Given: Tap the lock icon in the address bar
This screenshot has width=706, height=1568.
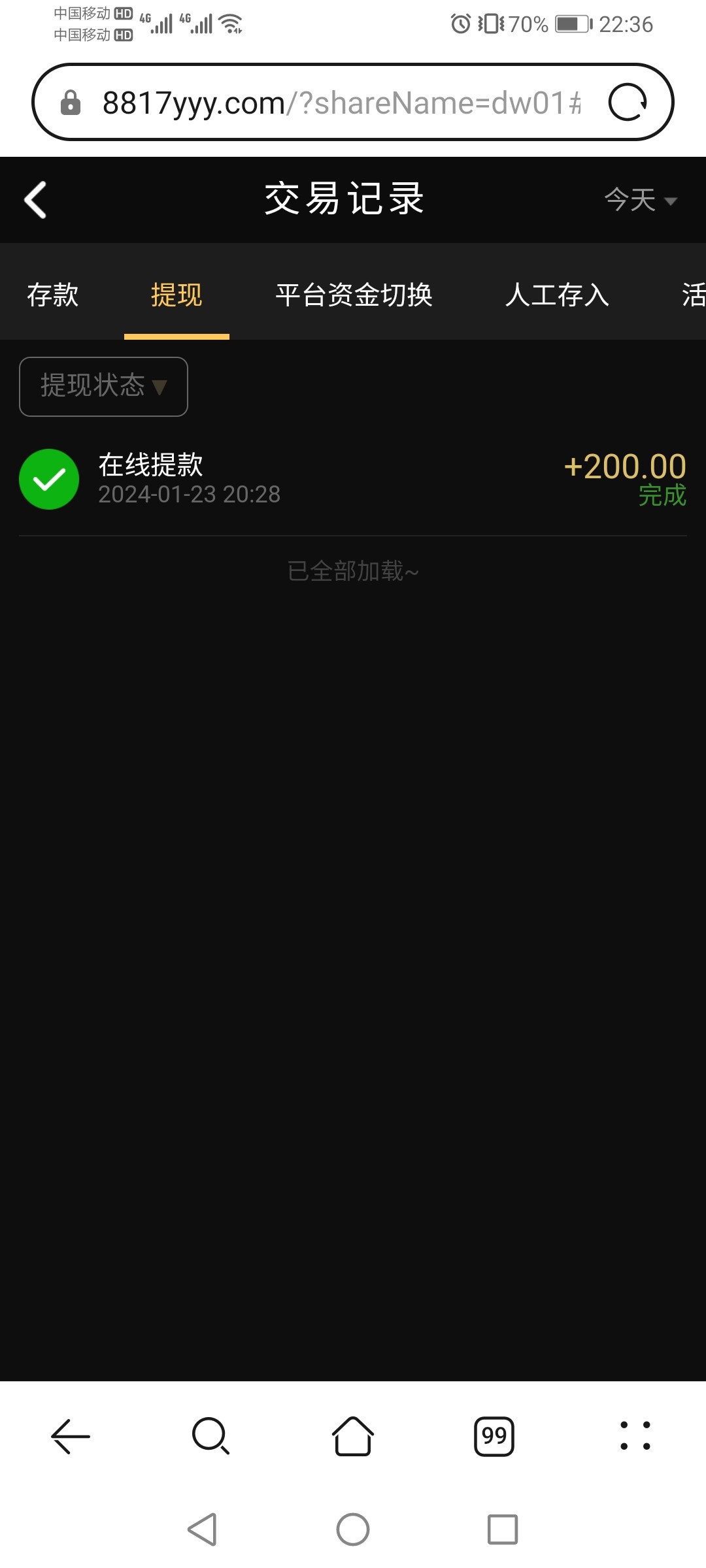Looking at the screenshot, I should coord(71,102).
